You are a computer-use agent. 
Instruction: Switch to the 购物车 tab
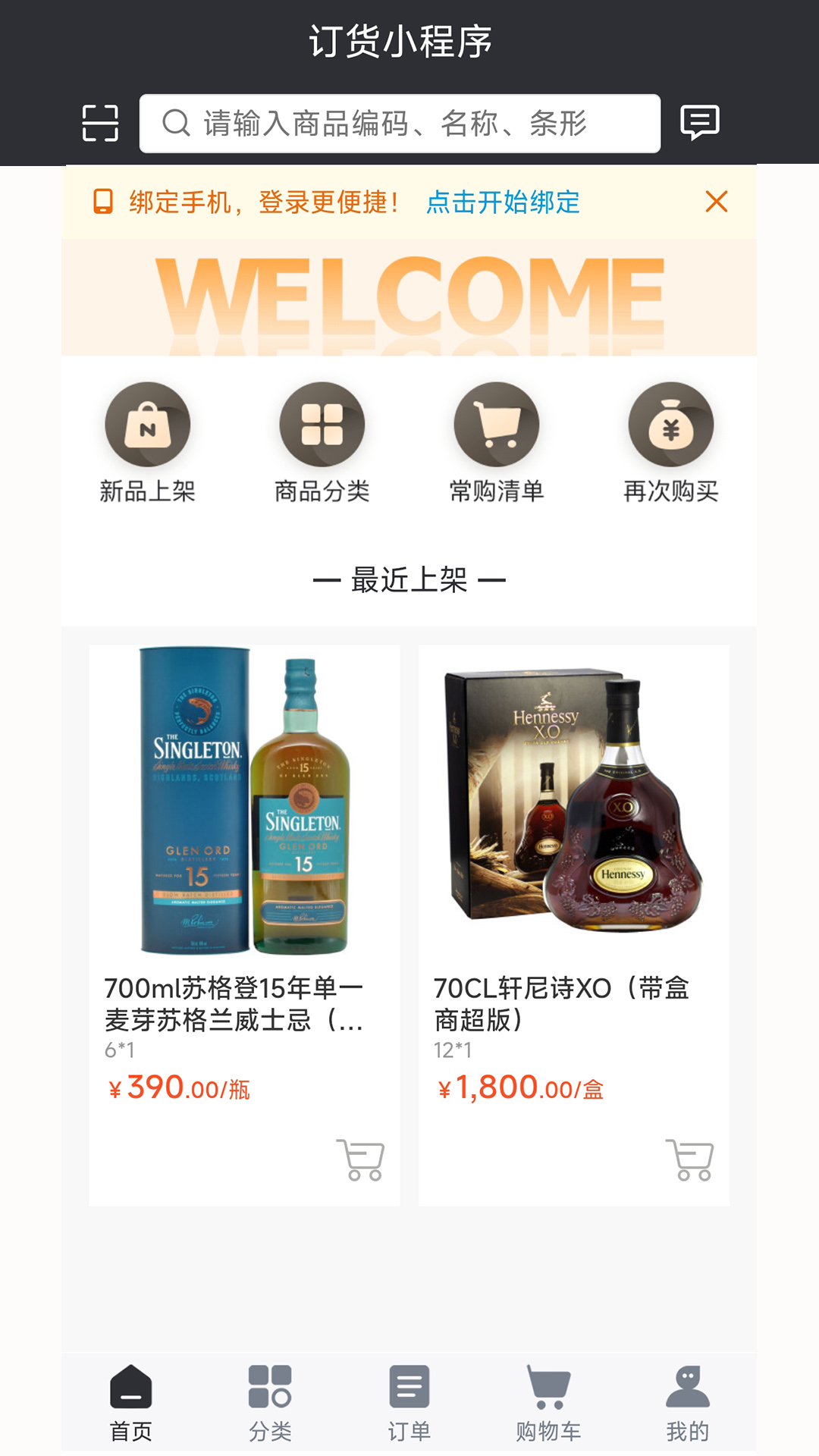[548, 1403]
